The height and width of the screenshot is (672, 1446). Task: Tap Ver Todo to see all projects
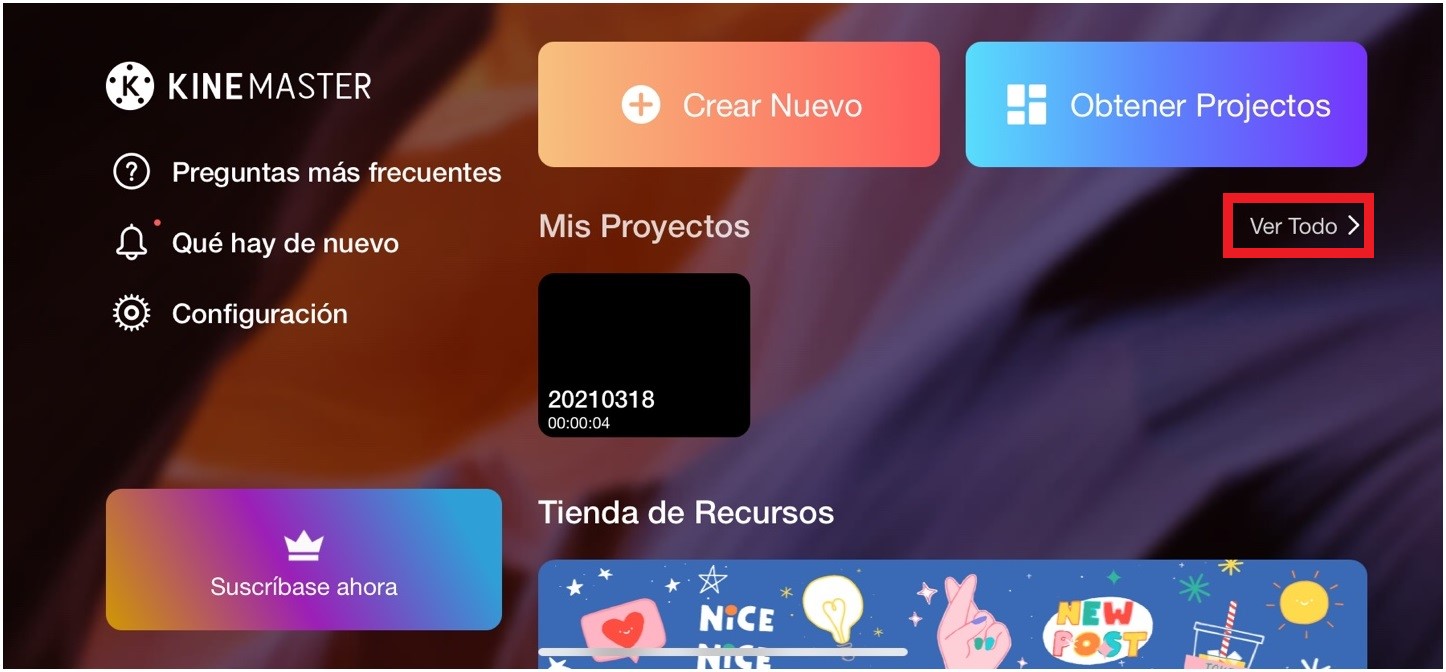click(x=1298, y=226)
